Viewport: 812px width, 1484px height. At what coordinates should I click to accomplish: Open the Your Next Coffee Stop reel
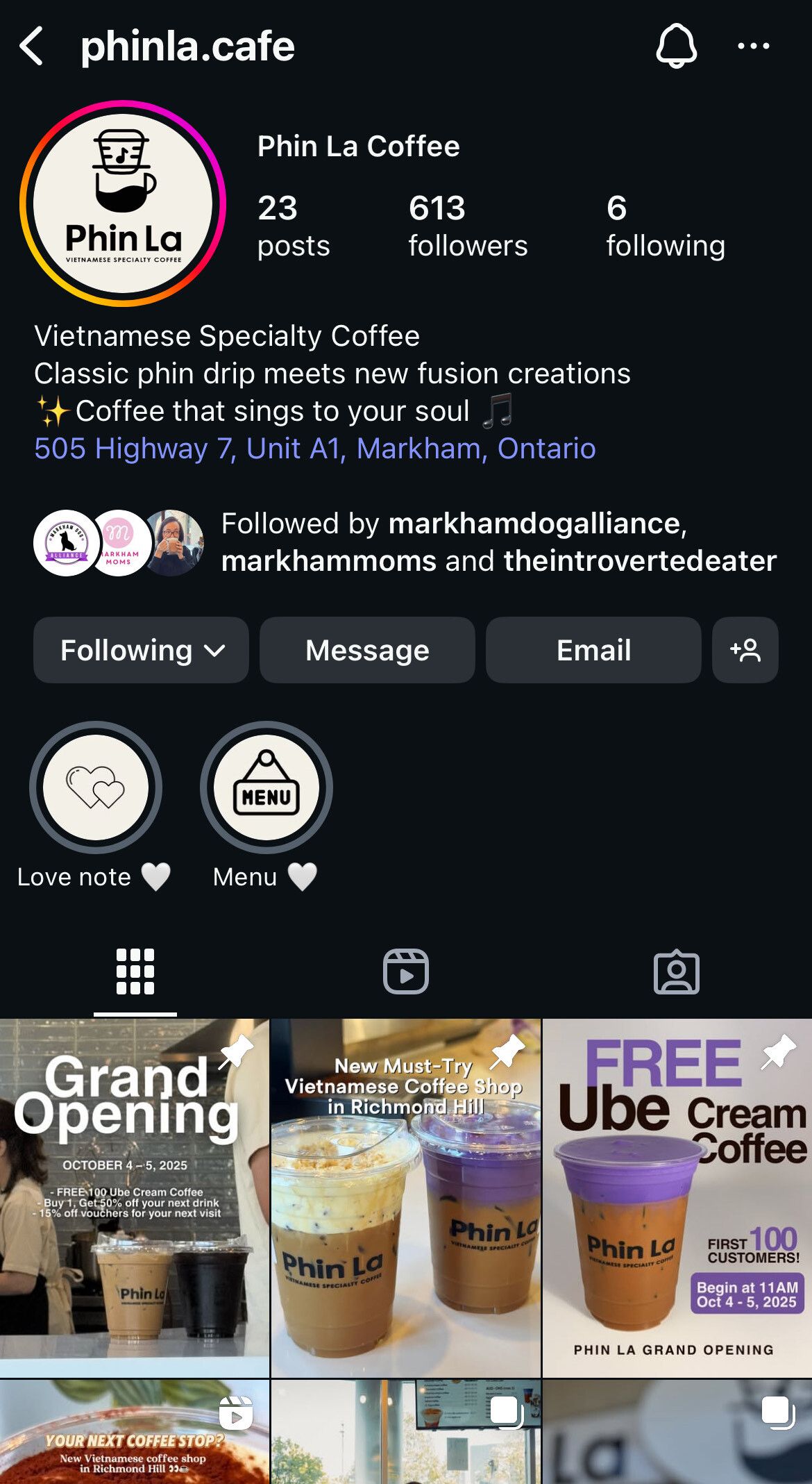[134, 1432]
